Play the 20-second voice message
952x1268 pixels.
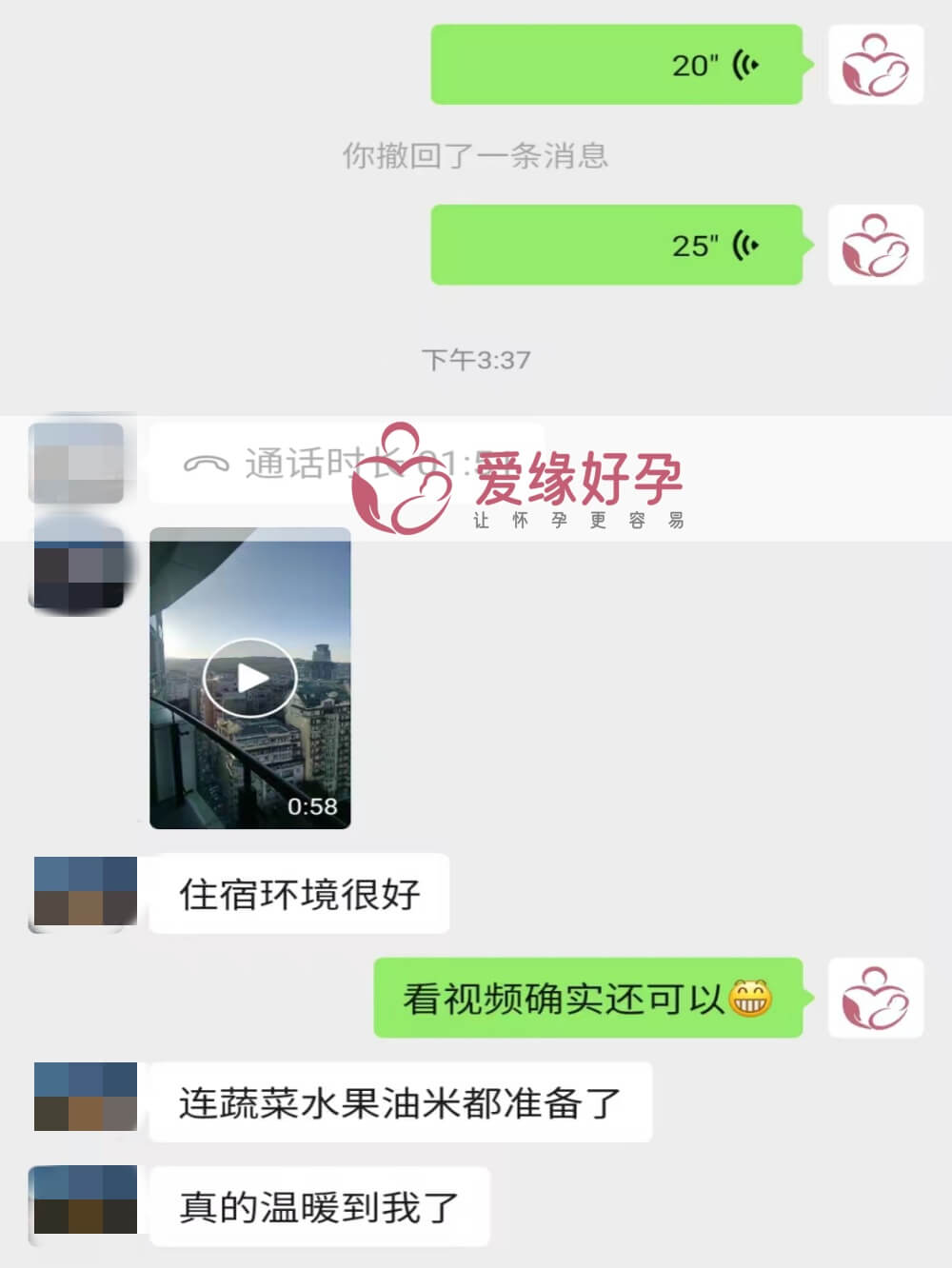[617, 66]
